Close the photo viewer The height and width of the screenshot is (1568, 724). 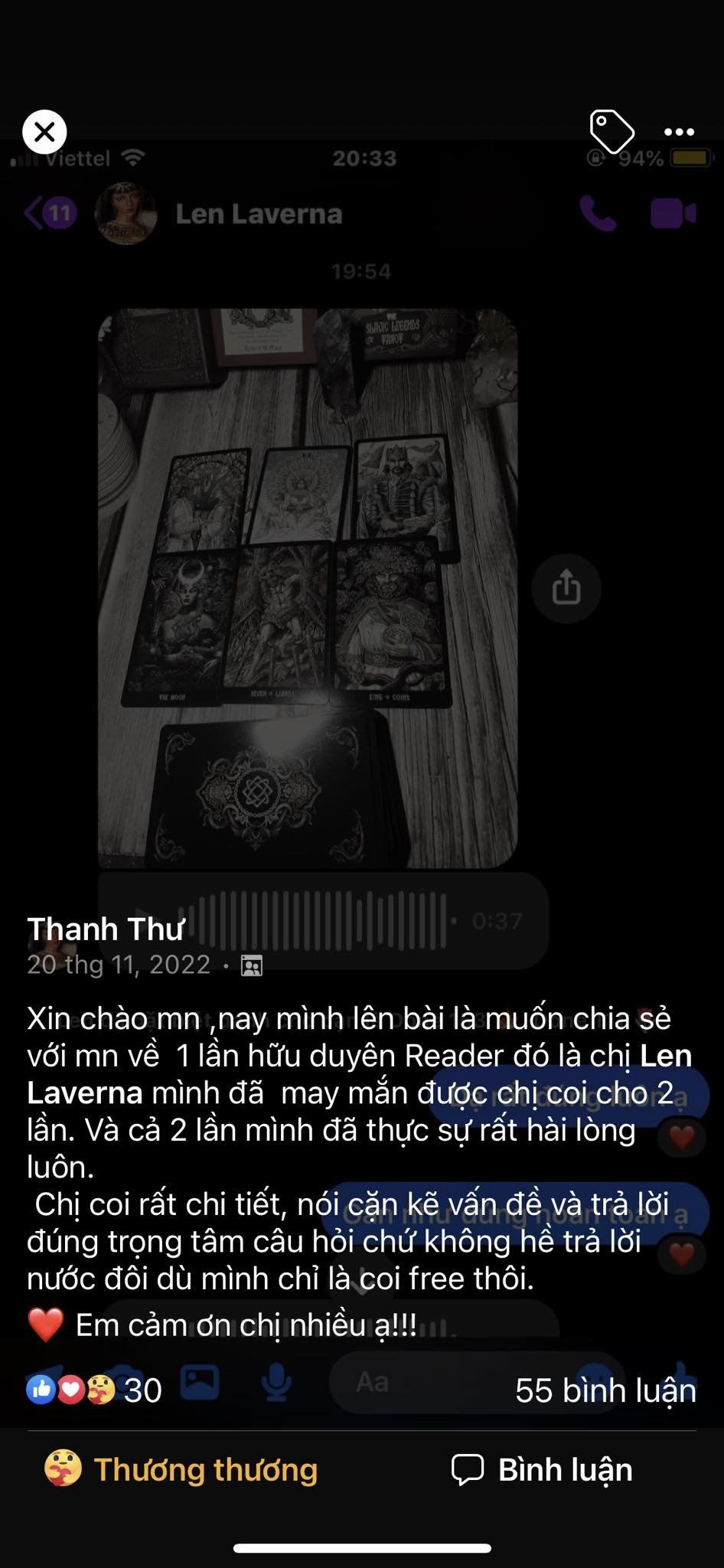coord(44,132)
